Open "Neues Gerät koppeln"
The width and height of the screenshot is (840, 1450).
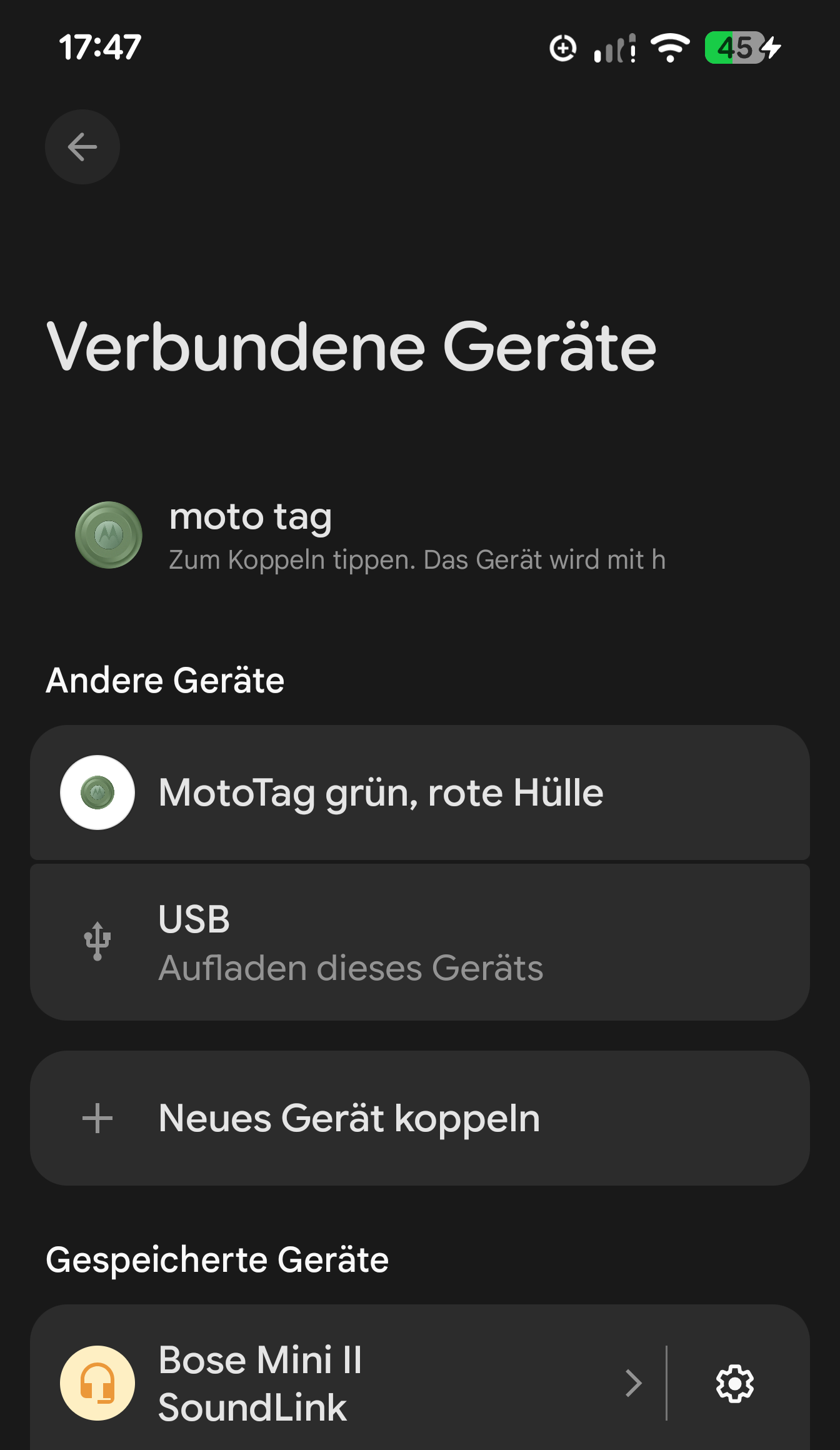coord(420,1118)
